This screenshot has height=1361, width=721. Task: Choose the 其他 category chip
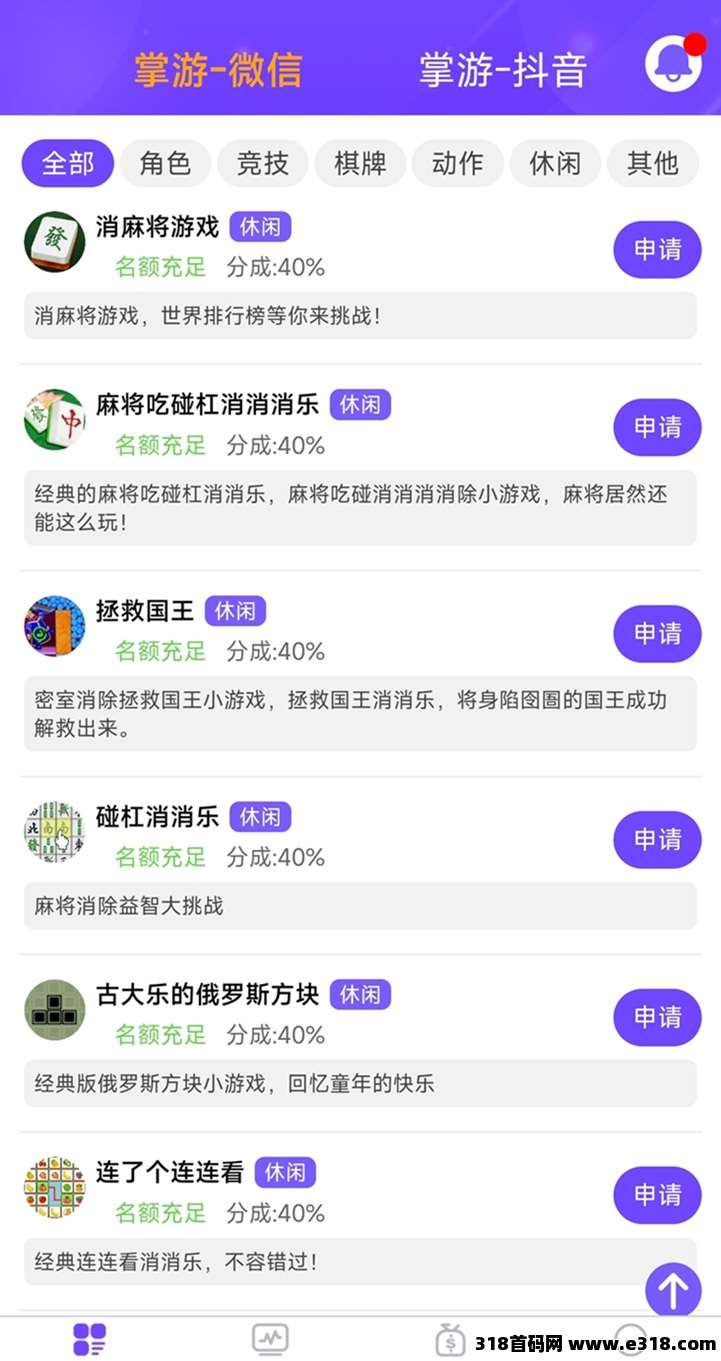coord(652,163)
